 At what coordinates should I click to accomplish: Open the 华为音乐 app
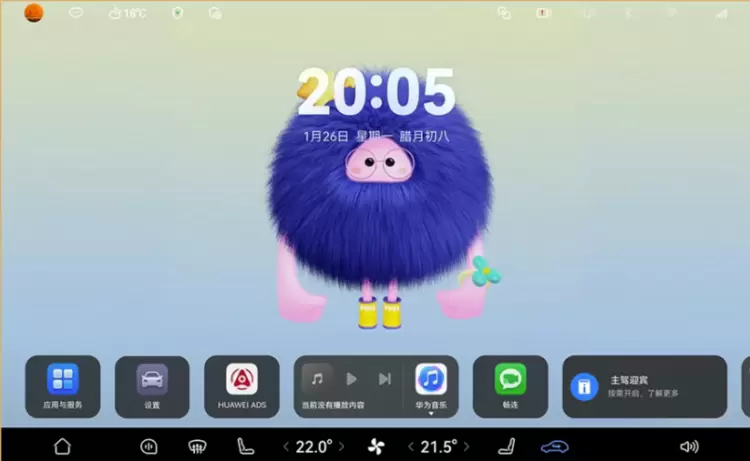tap(431, 384)
